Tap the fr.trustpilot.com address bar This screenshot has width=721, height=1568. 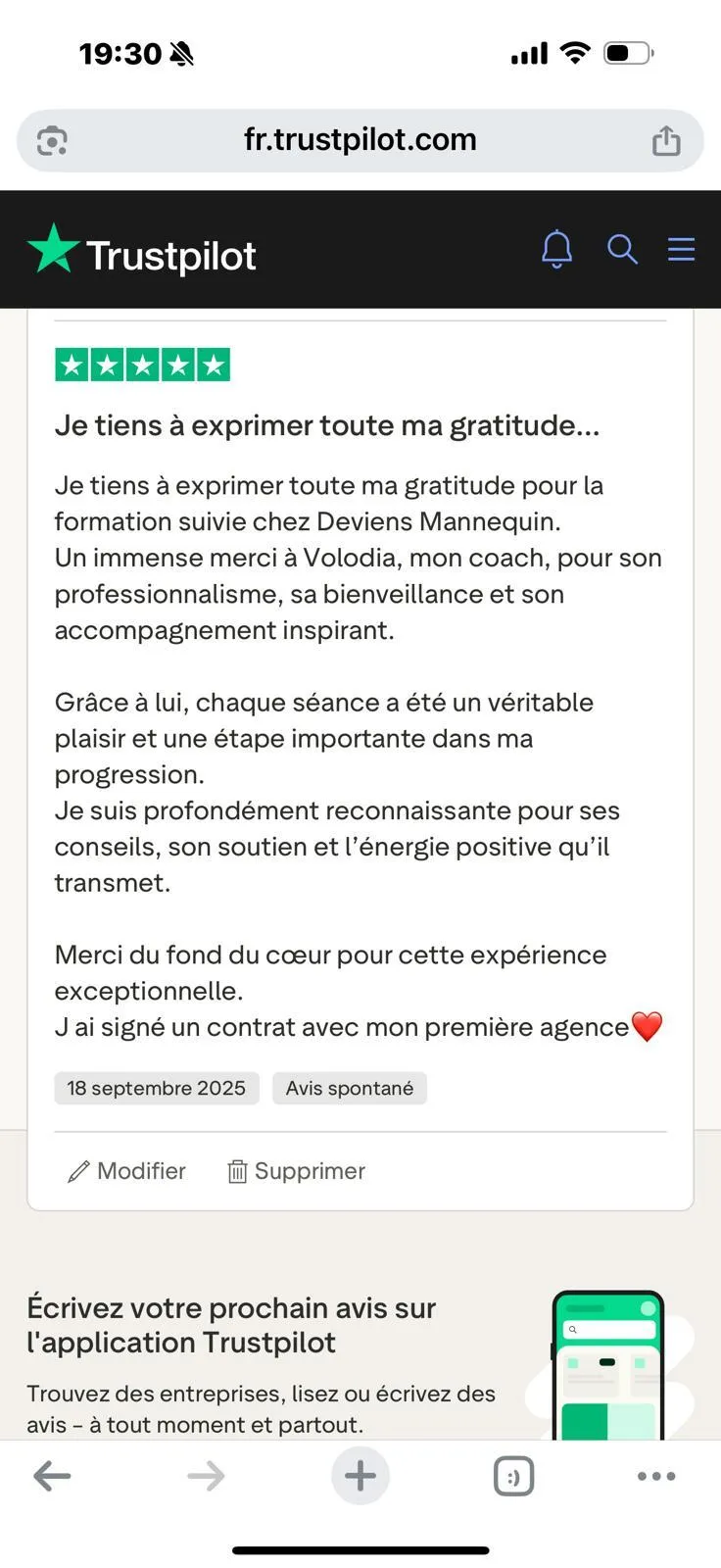[x=360, y=140]
